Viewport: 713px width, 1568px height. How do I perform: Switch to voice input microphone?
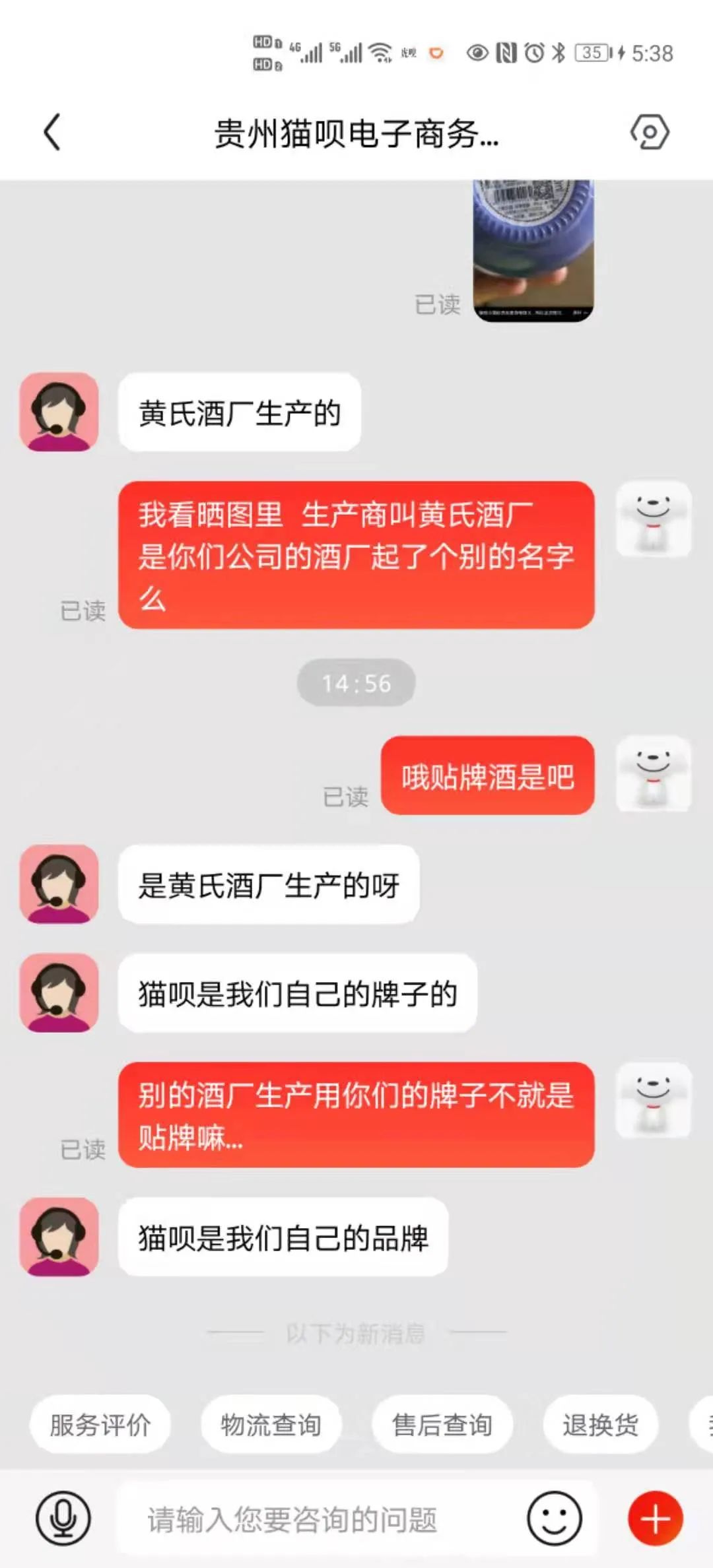click(x=63, y=1519)
